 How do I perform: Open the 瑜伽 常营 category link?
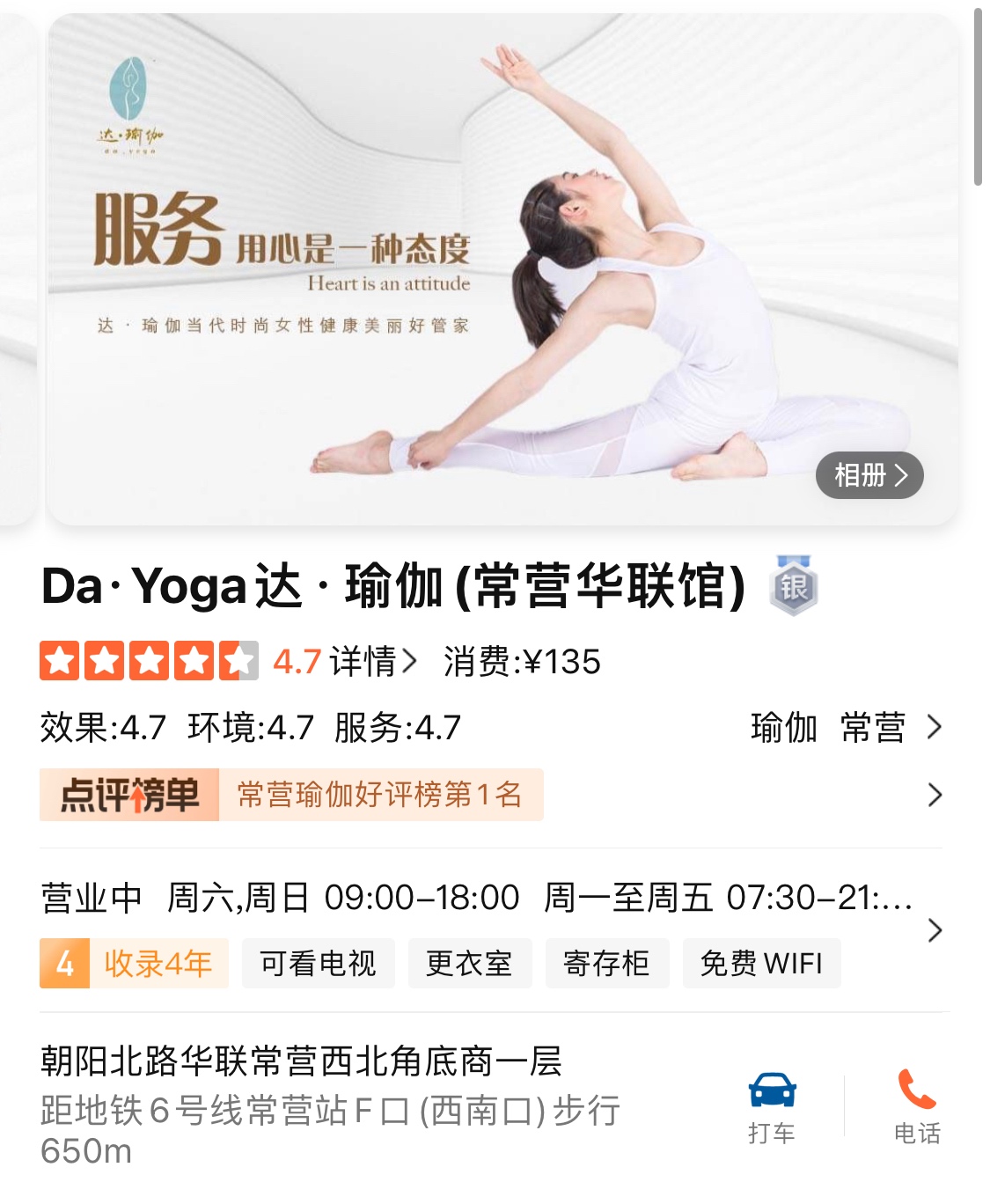(x=845, y=728)
